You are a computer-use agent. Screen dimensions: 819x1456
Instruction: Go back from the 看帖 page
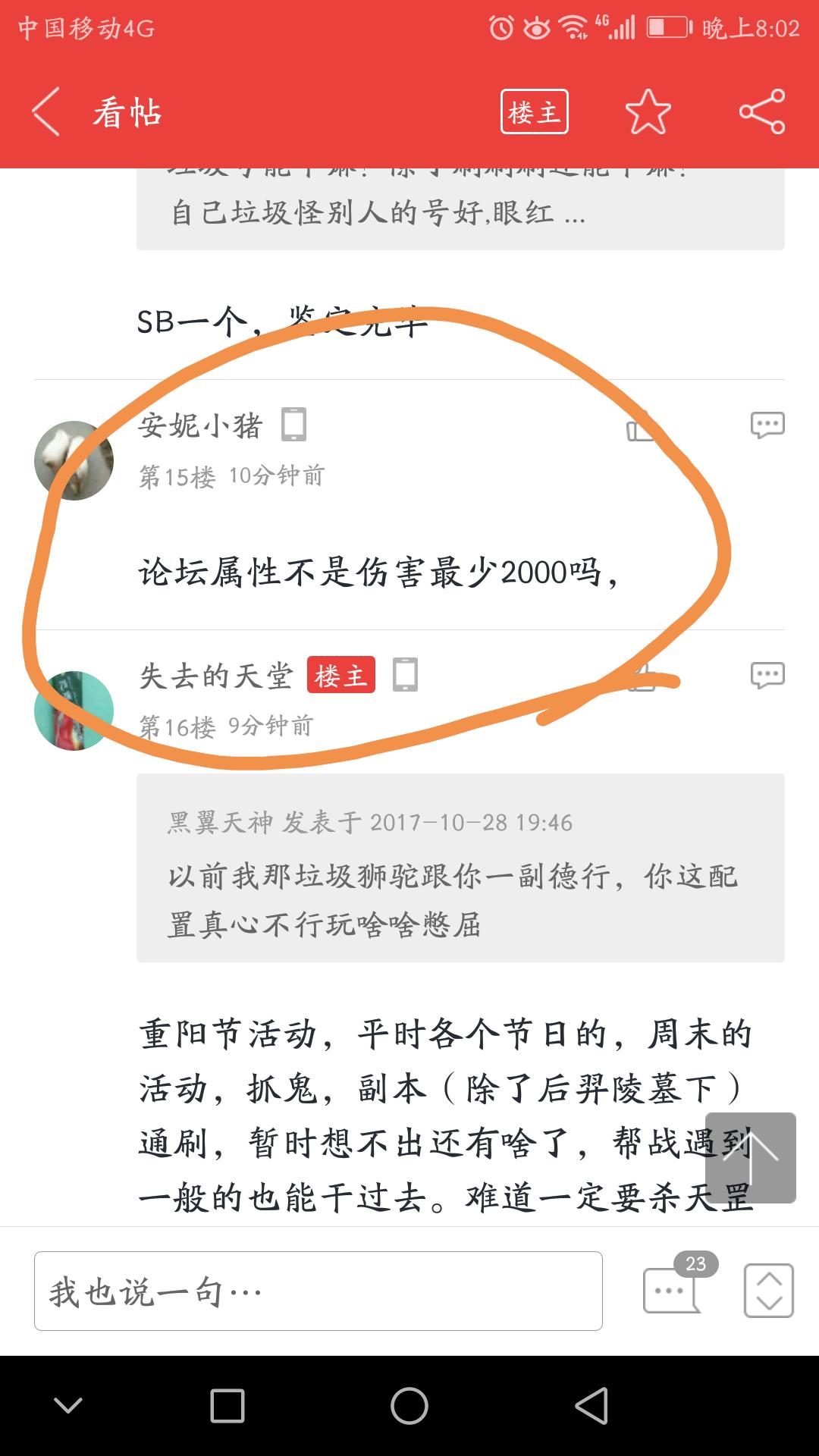point(47,112)
